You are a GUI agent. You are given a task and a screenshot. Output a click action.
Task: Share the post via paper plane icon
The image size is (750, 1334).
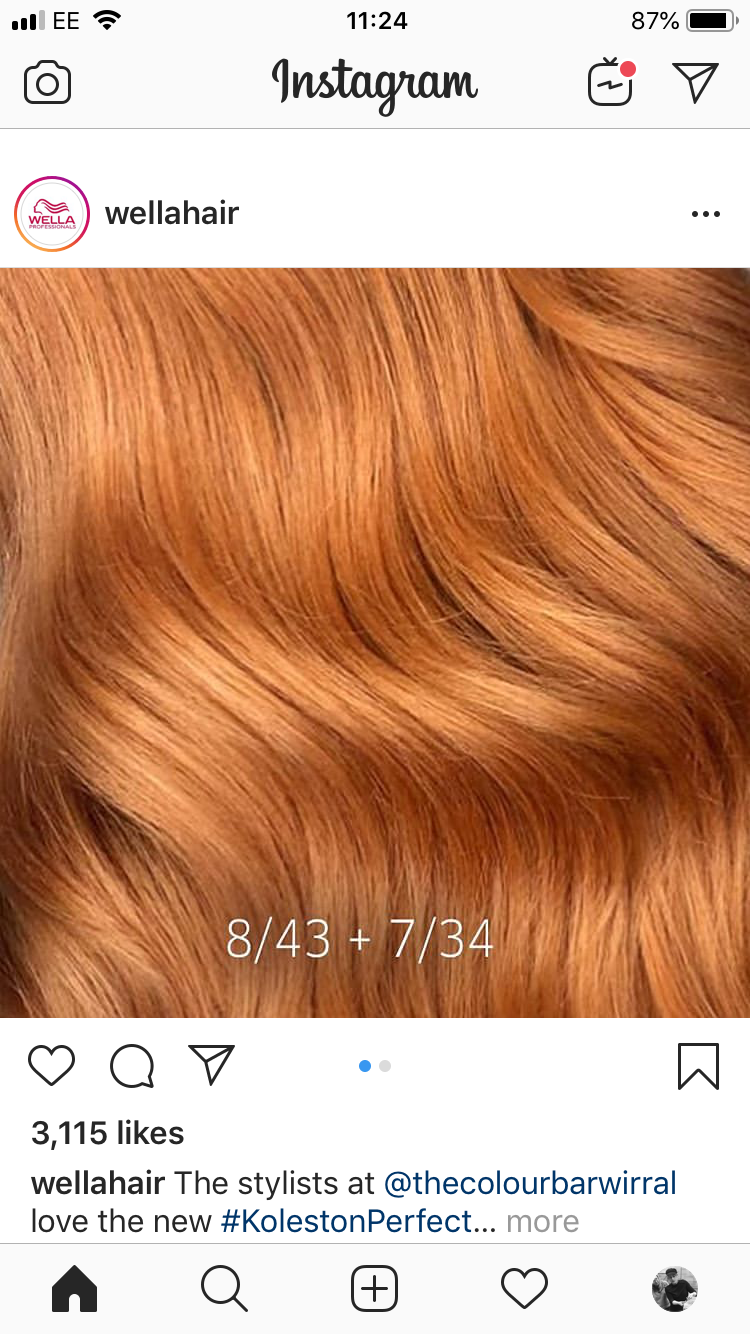point(211,1065)
